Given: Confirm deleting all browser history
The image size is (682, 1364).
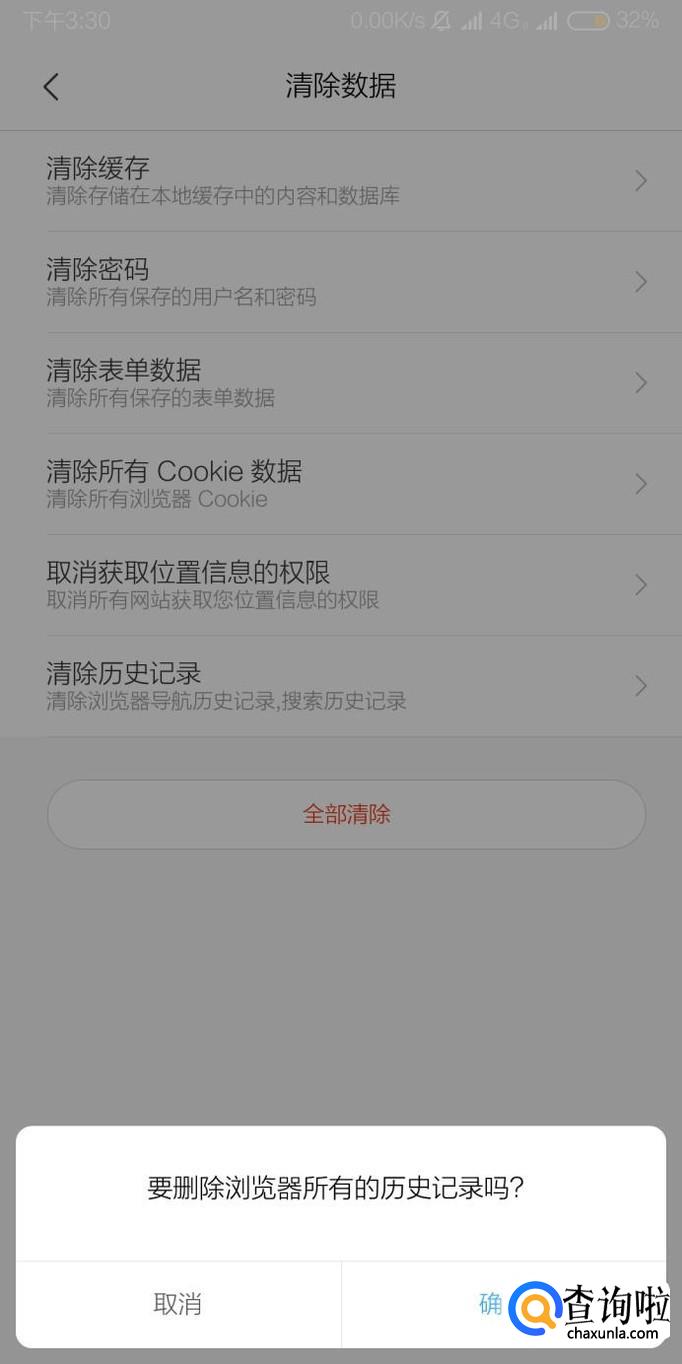Looking at the screenshot, I should [490, 1304].
